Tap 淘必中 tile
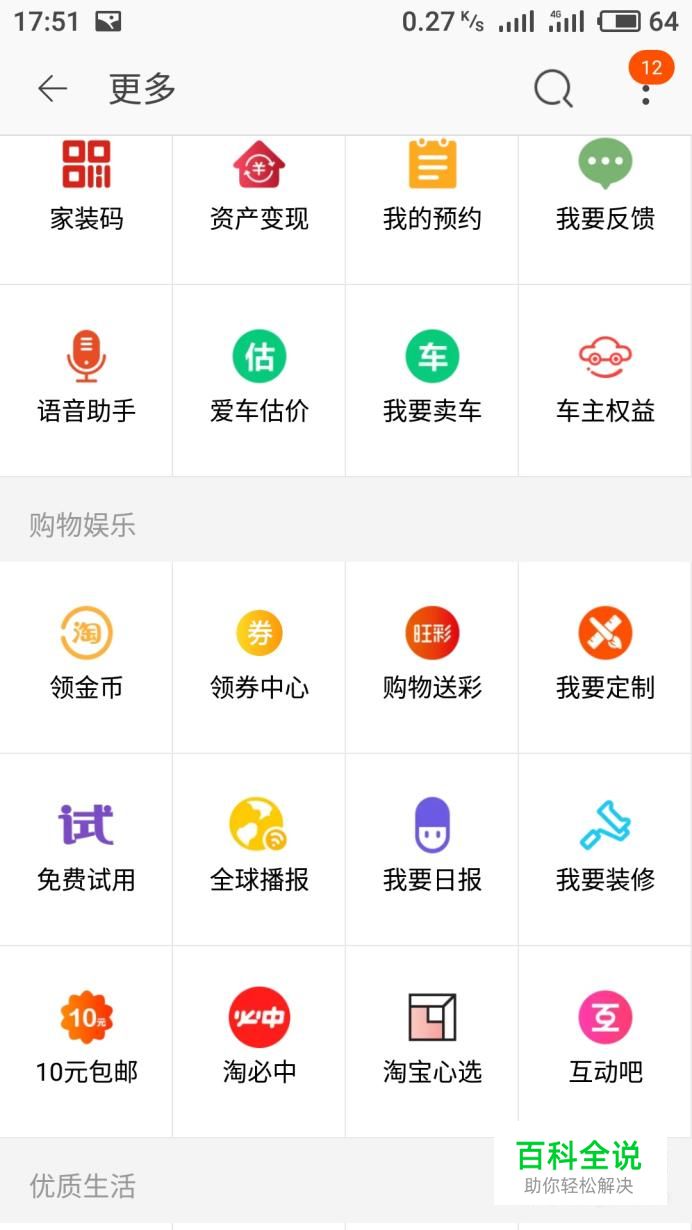Viewport: 692px width, 1230px height. coord(259,1041)
